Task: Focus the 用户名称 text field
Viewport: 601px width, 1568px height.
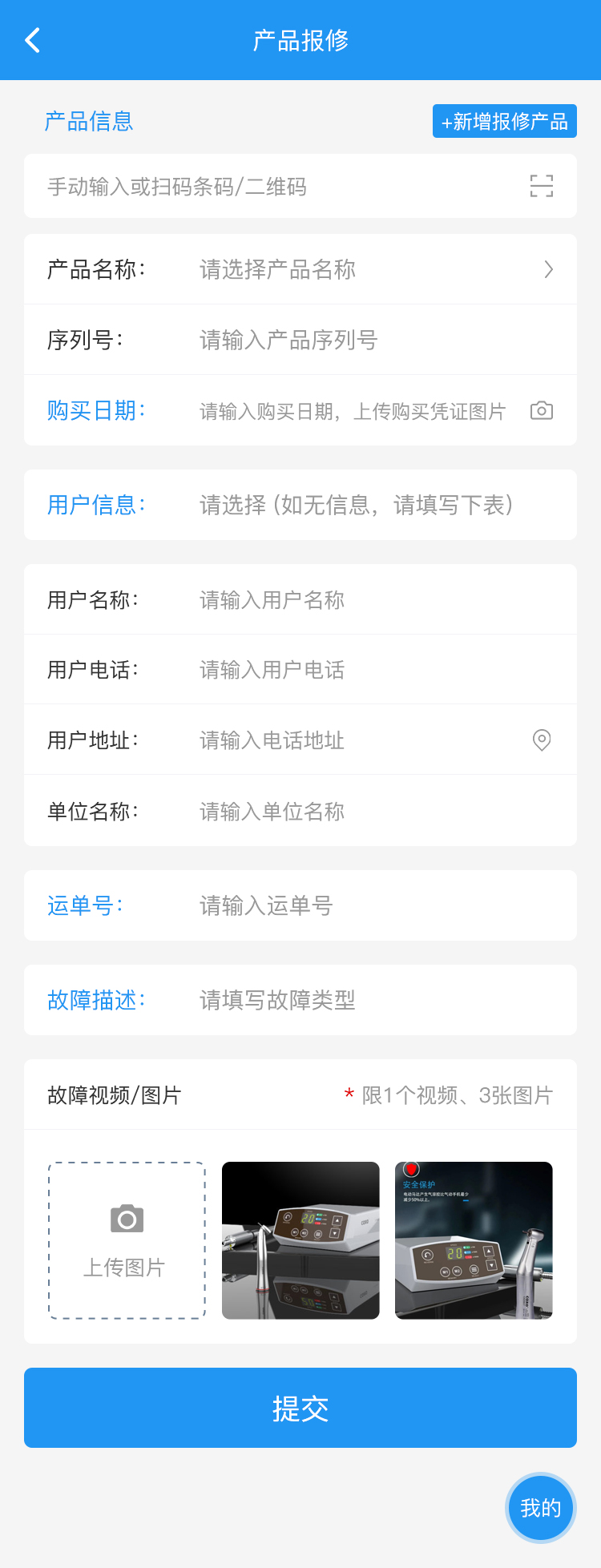Action: click(x=369, y=599)
